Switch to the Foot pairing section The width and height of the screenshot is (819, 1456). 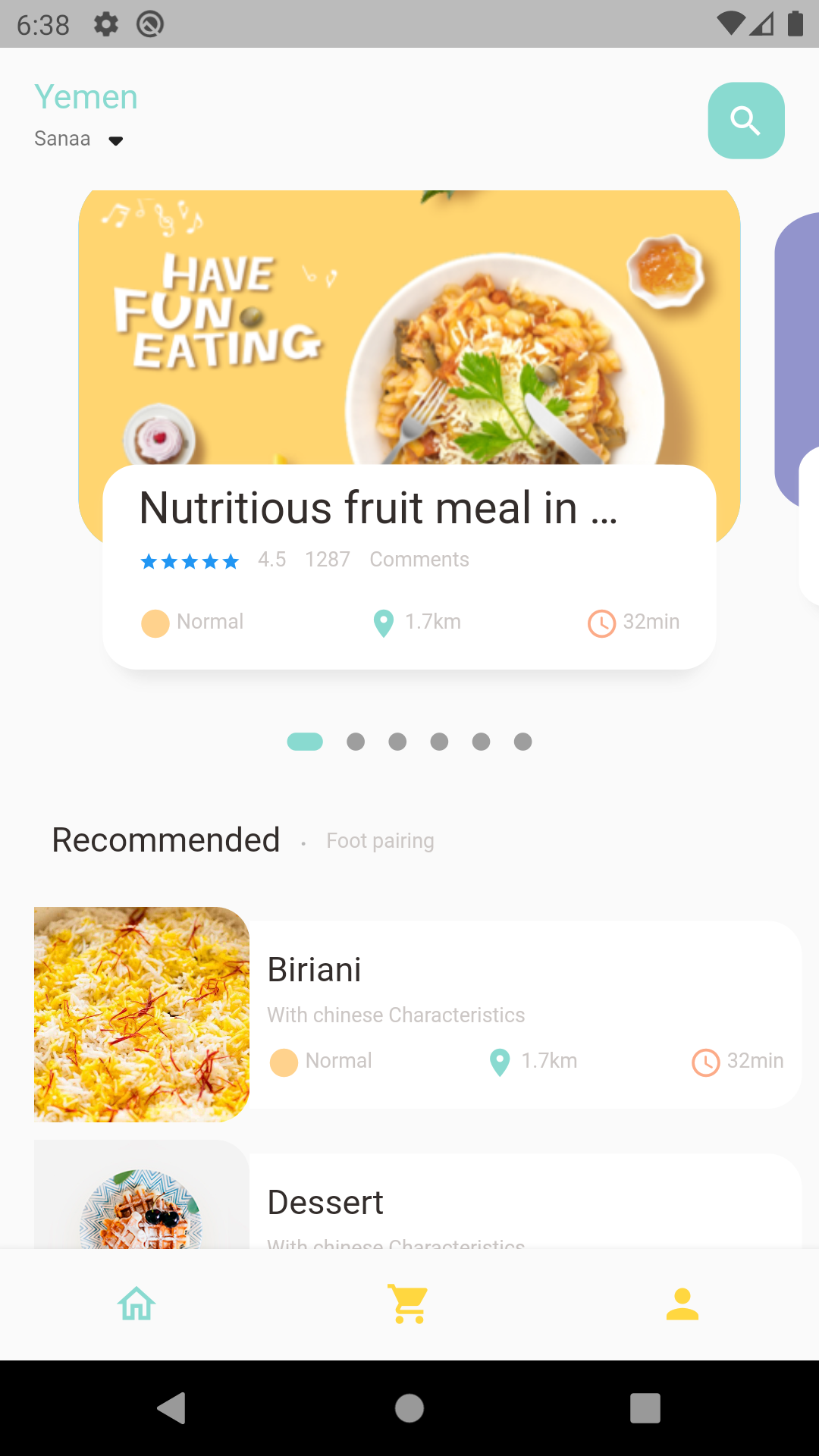click(x=380, y=840)
